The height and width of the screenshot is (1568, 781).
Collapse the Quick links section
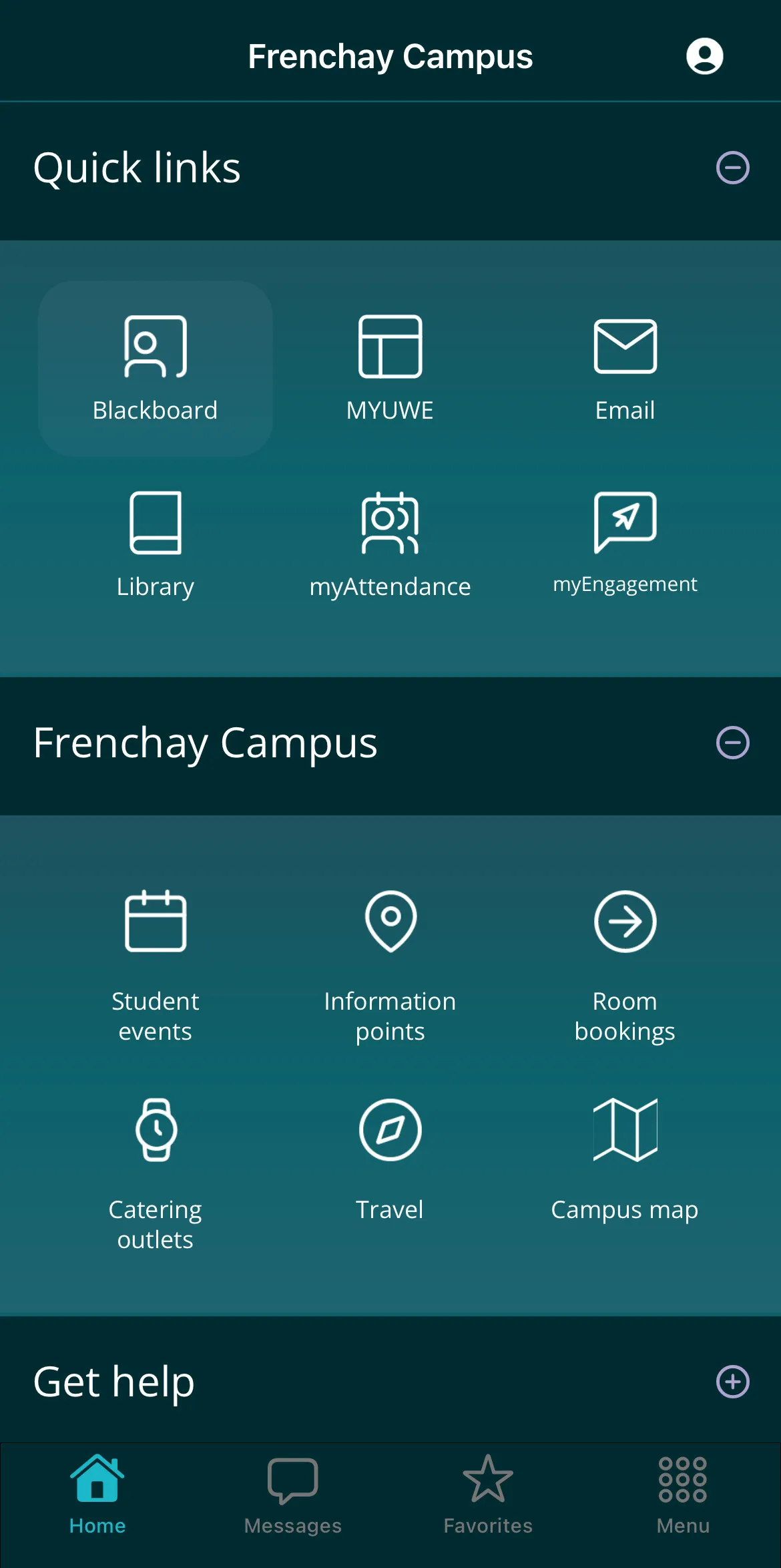pos(732,168)
